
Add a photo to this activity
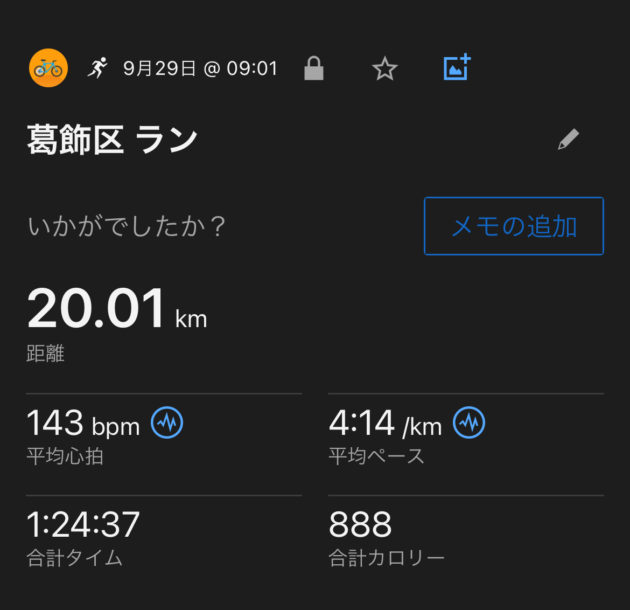point(457,68)
